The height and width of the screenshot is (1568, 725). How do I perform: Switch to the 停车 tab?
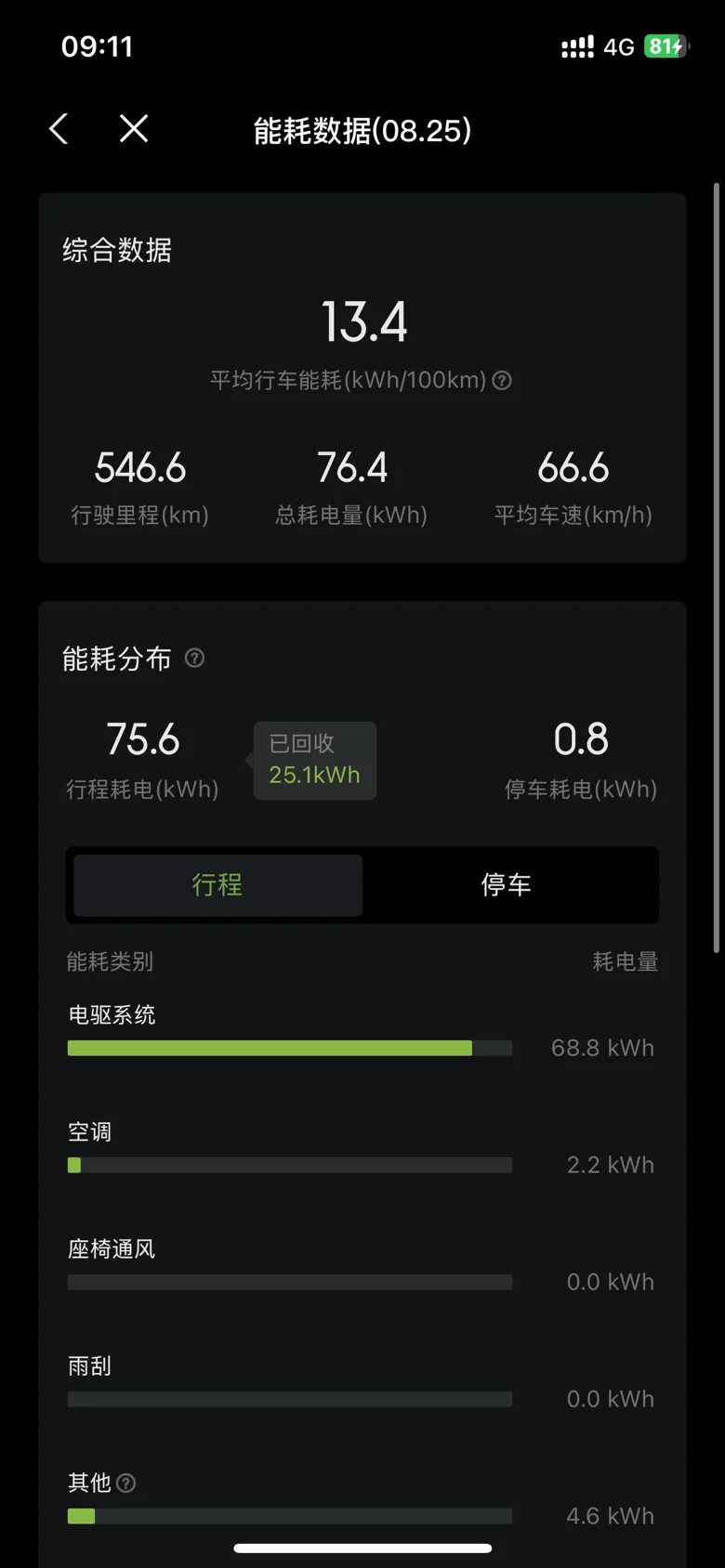click(506, 884)
